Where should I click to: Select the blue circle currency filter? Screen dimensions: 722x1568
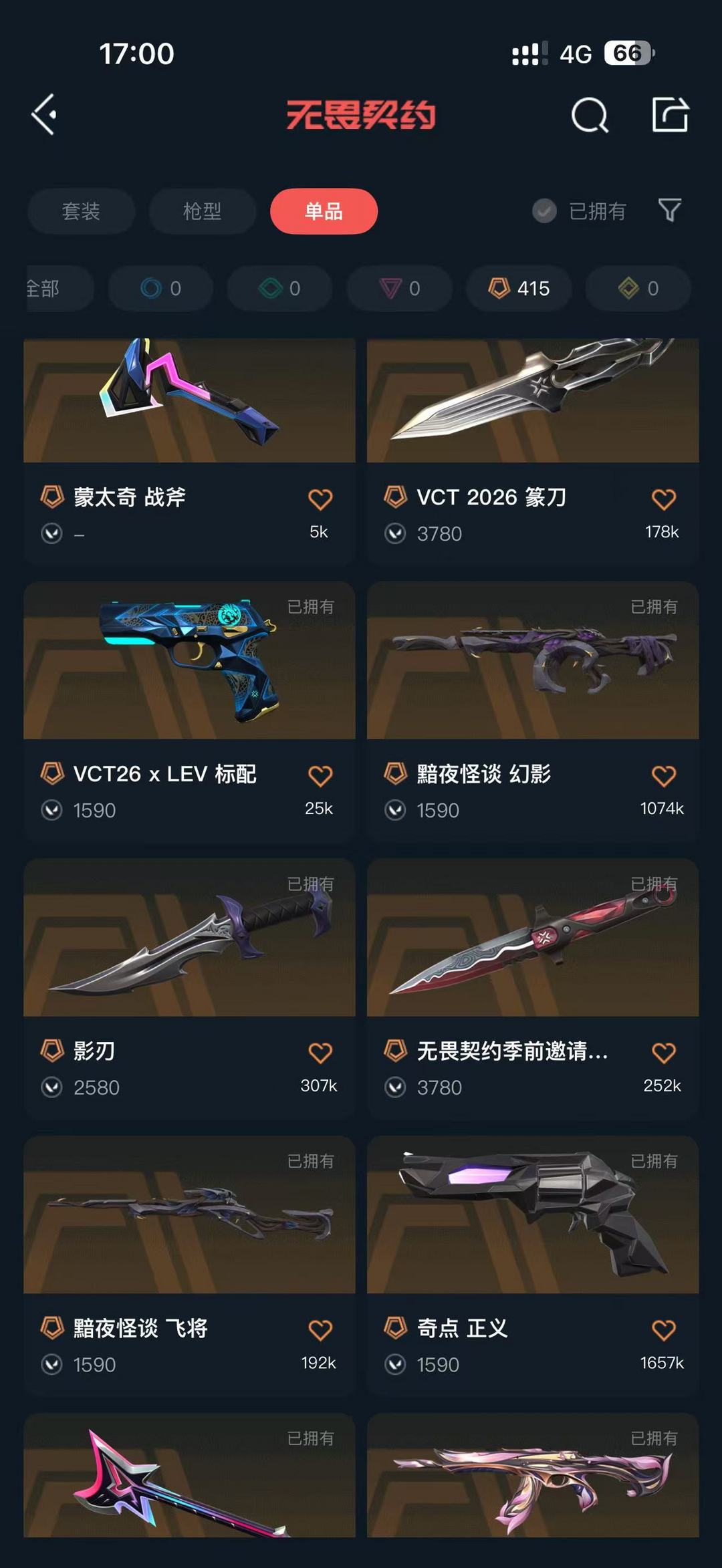click(x=160, y=289)
